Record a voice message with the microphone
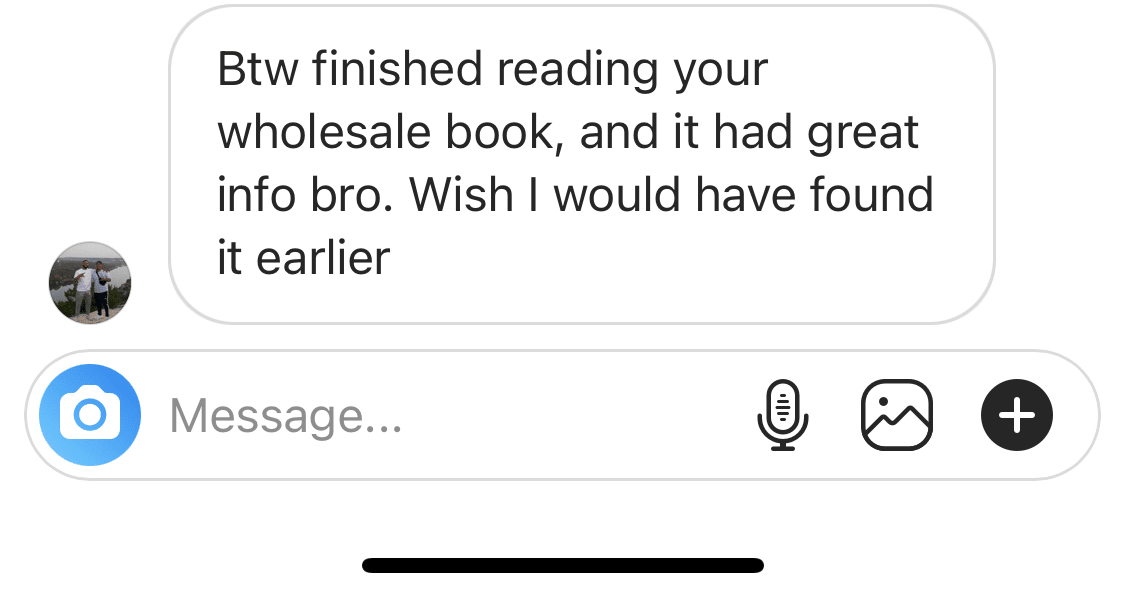This screenshot has width=1125, height=597. coord(782,415)
